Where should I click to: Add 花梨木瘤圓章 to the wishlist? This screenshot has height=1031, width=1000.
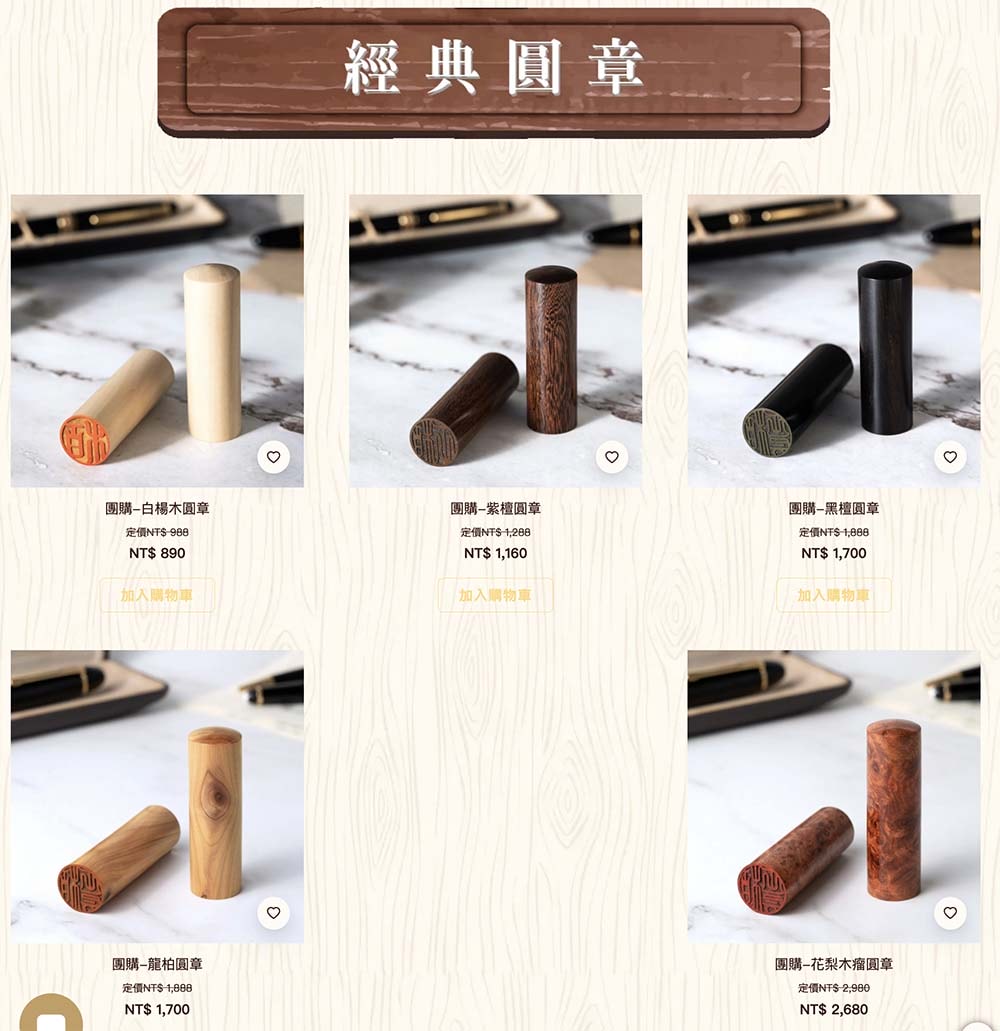click(950, 913)
